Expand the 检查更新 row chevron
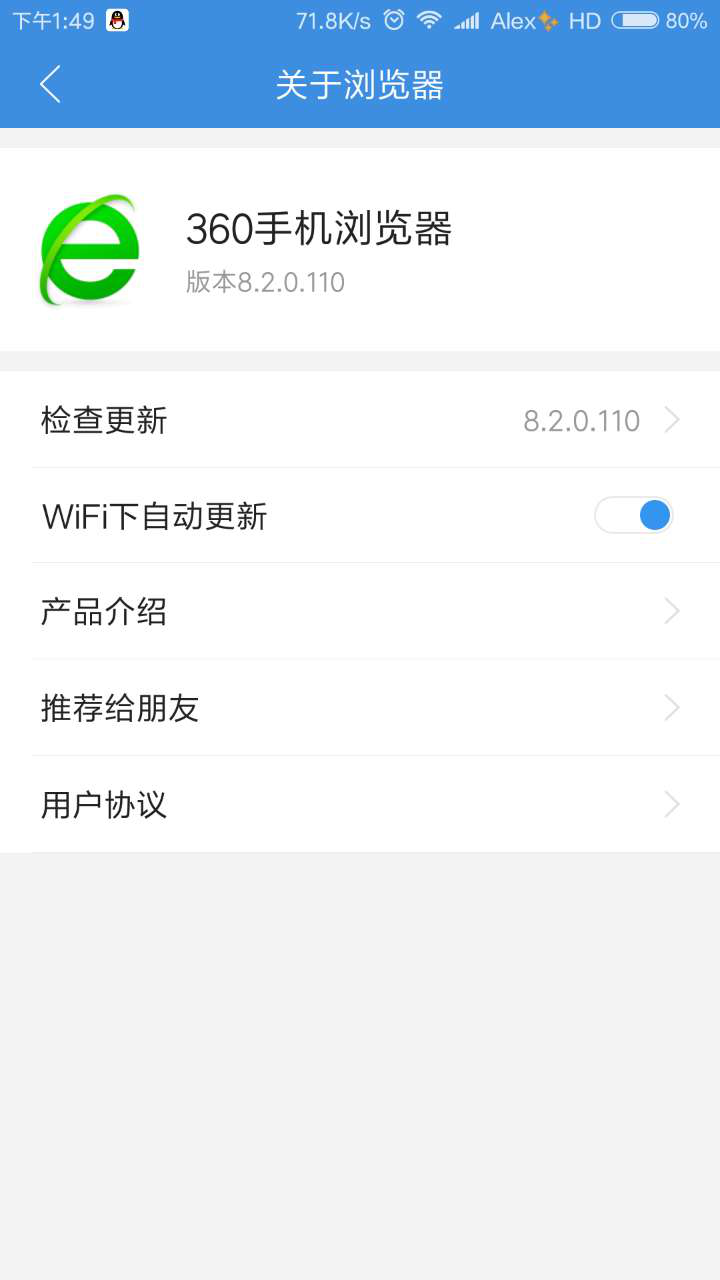This screenshot has height=1280, width=720. tap(671, 420)
